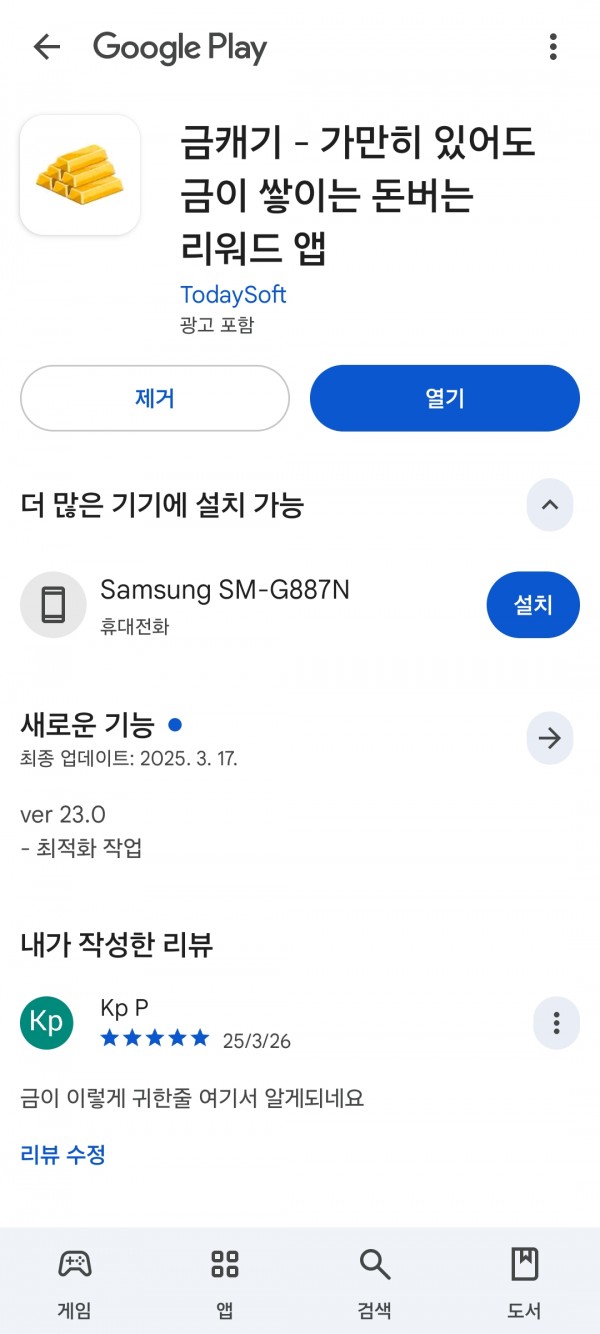Viewport: 600px width, 1334px height.
Task: Open the top overflow menu
Action: [x=553, y=46]
